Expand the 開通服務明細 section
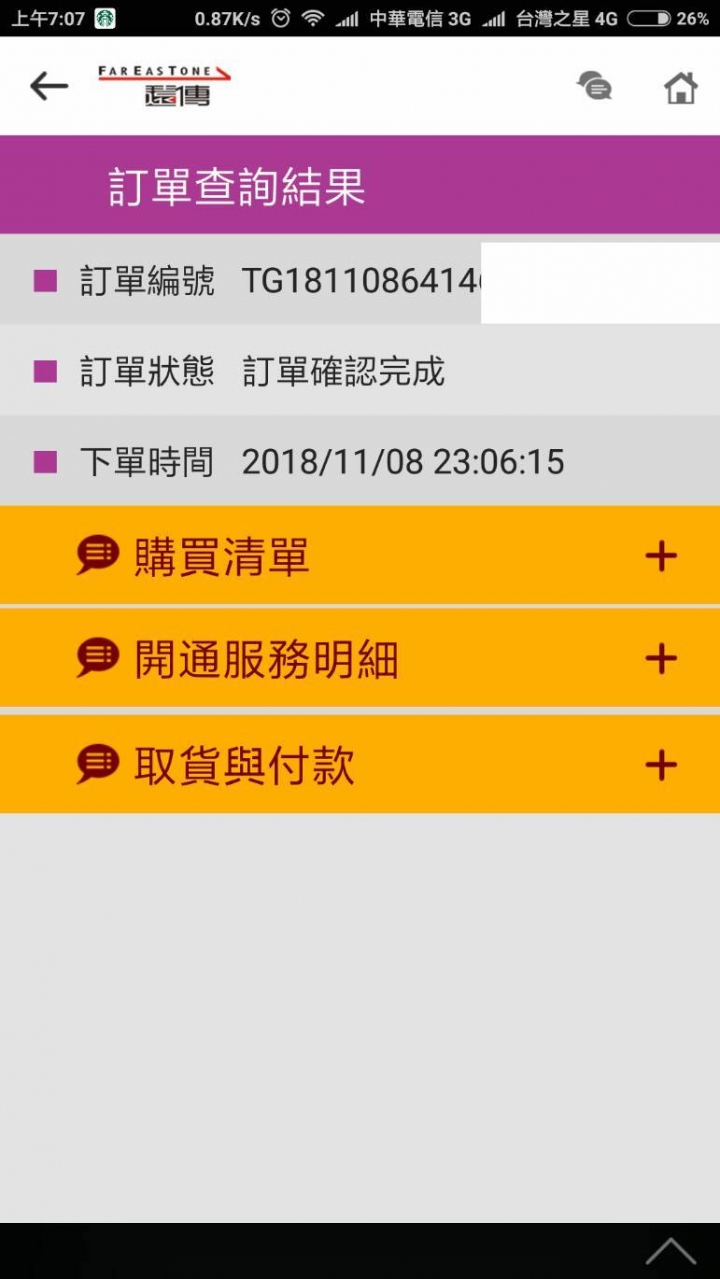The height and width of the screenshot is (1279, 720). 660,659
